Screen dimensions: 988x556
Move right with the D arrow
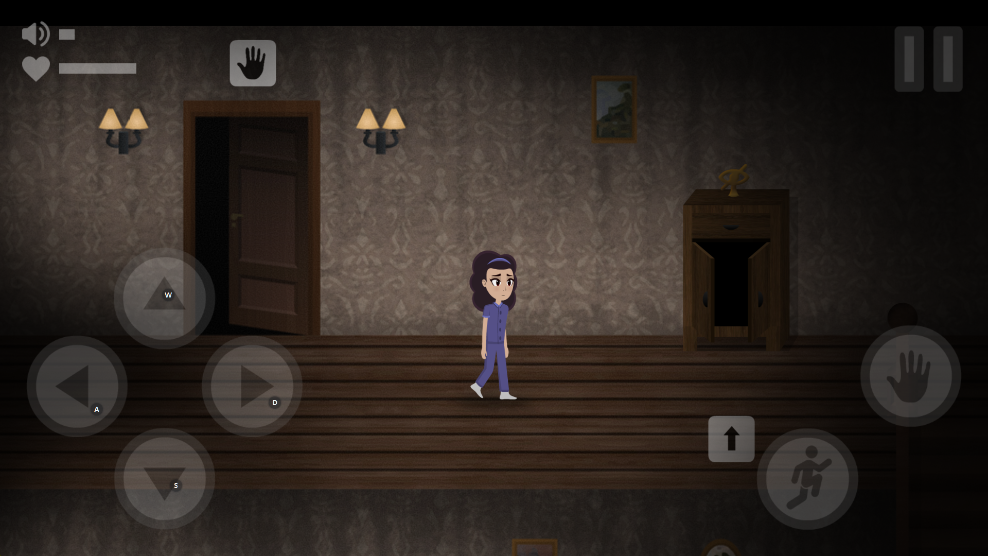click(x=252, y=386)
